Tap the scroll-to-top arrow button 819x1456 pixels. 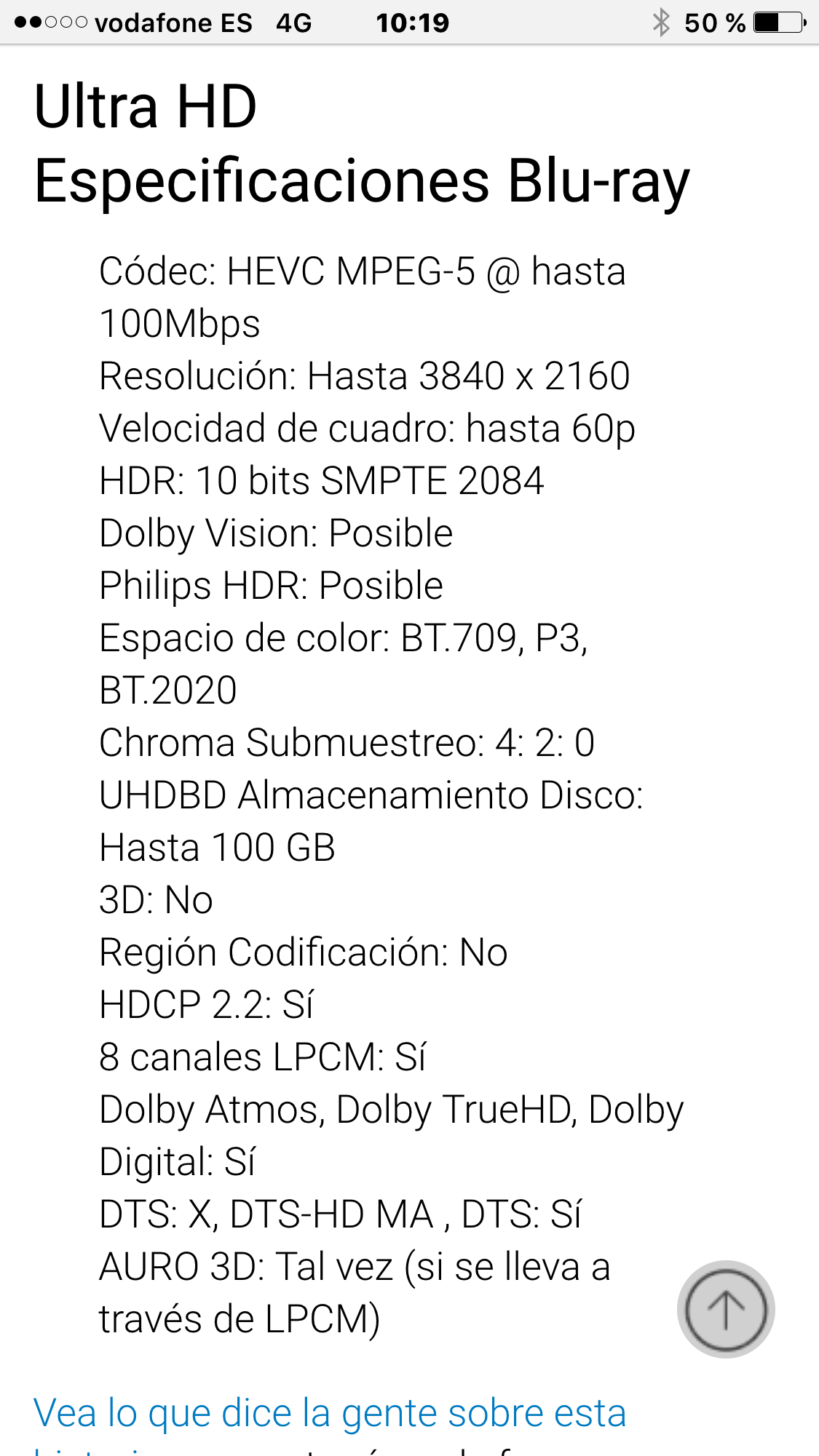coord(726,1309)
